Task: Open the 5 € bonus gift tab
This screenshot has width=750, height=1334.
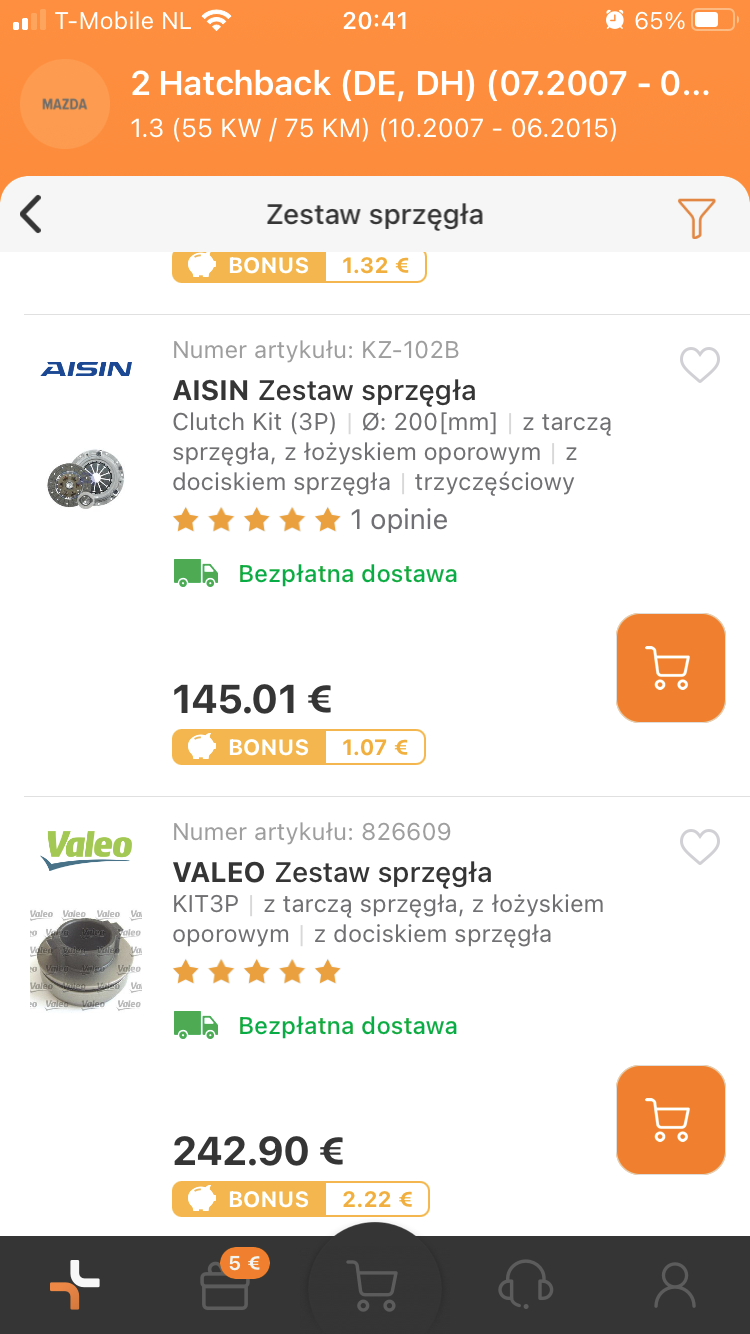Action: [226, 1285]
